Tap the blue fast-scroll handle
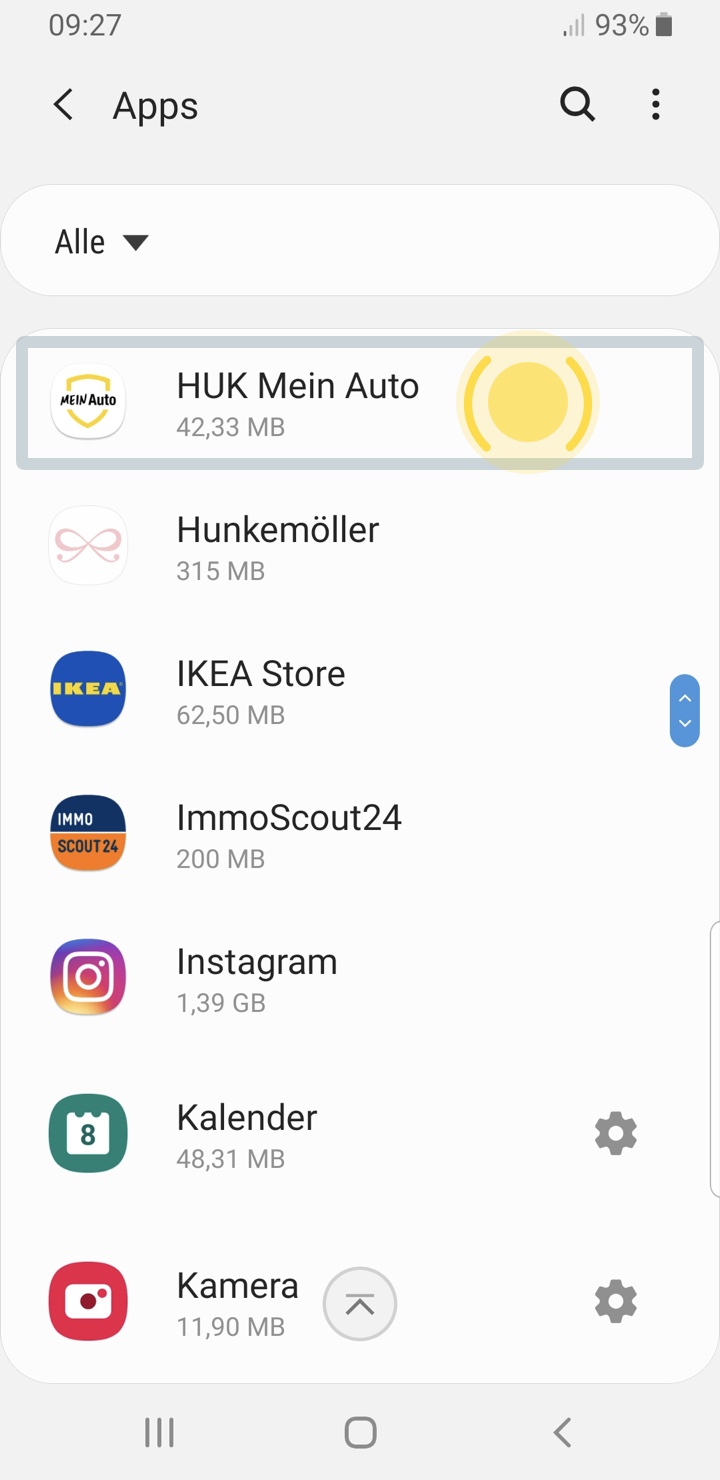720x1480 pixels. [685, 710]
